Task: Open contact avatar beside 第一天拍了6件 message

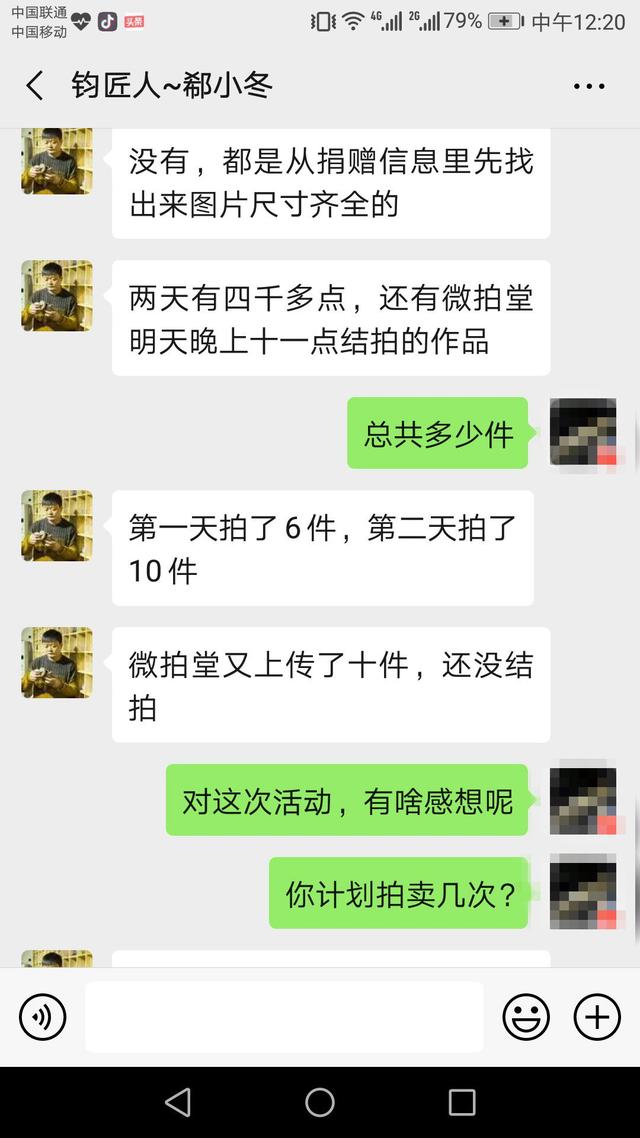Action: click(x=57, y=526)
